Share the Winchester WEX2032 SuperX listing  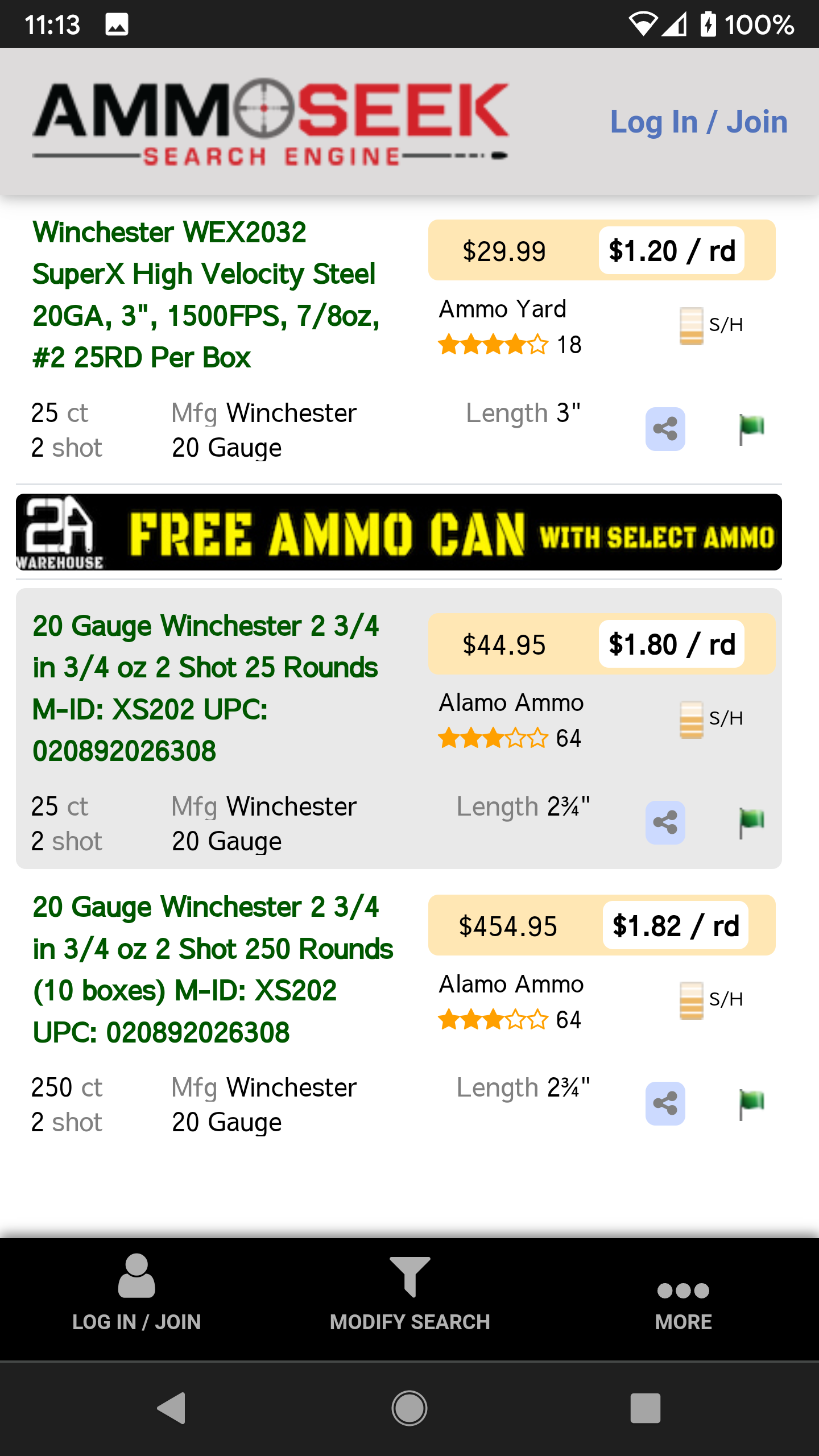[665, 429]
